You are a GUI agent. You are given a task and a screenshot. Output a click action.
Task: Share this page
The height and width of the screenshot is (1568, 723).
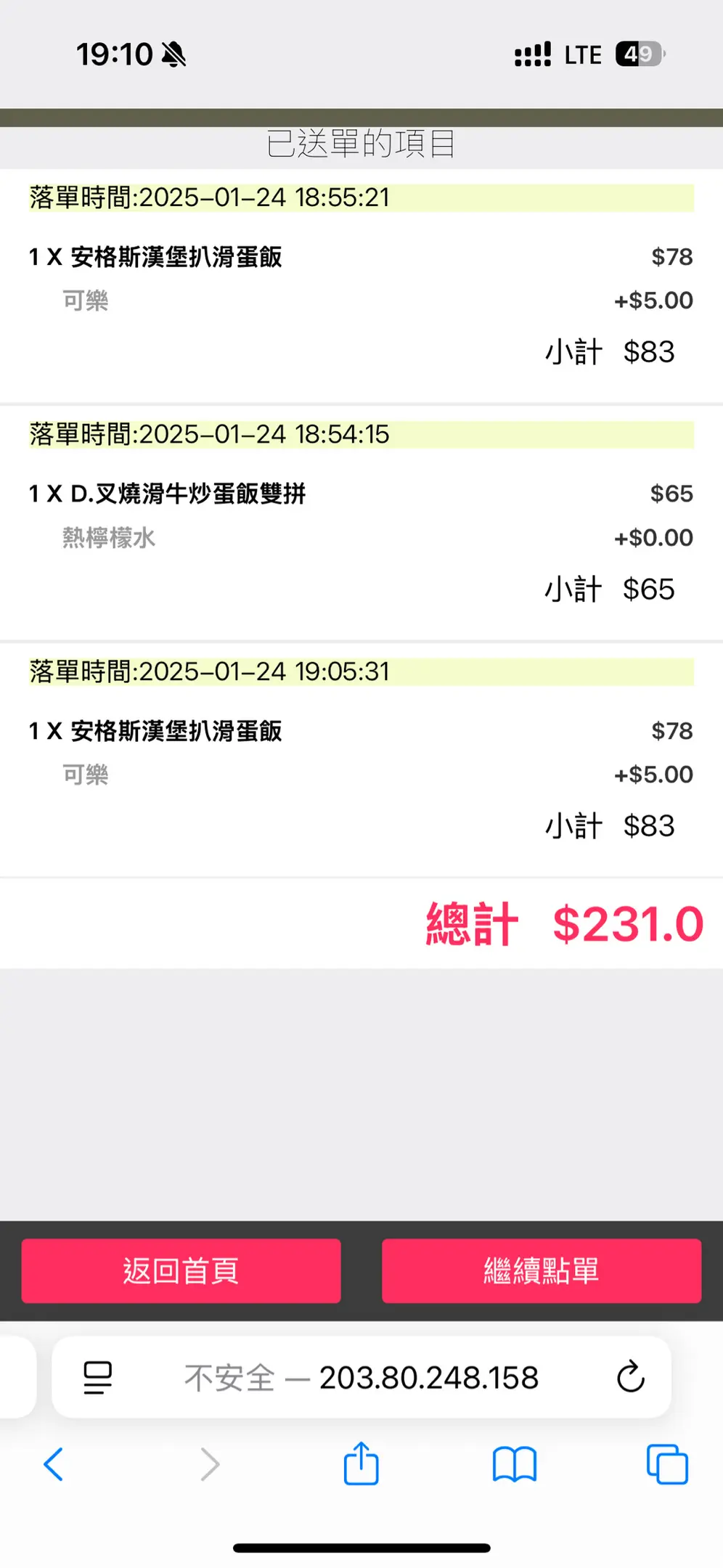361,1464
